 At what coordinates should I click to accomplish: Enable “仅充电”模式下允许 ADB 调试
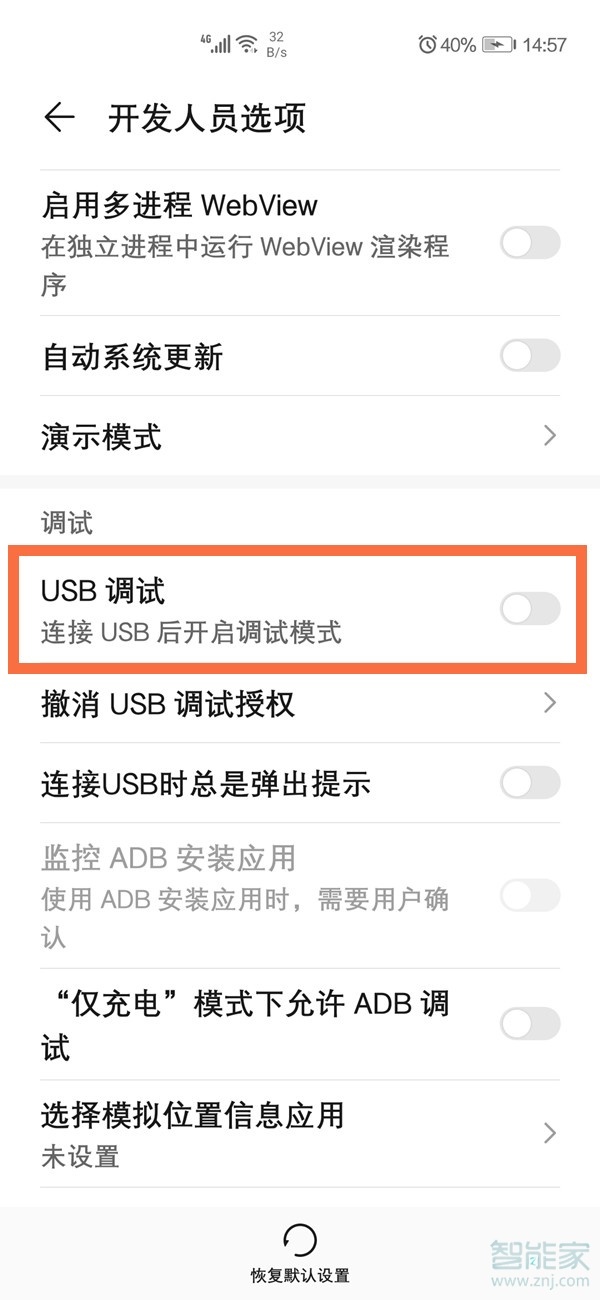tap(530, 1024)
